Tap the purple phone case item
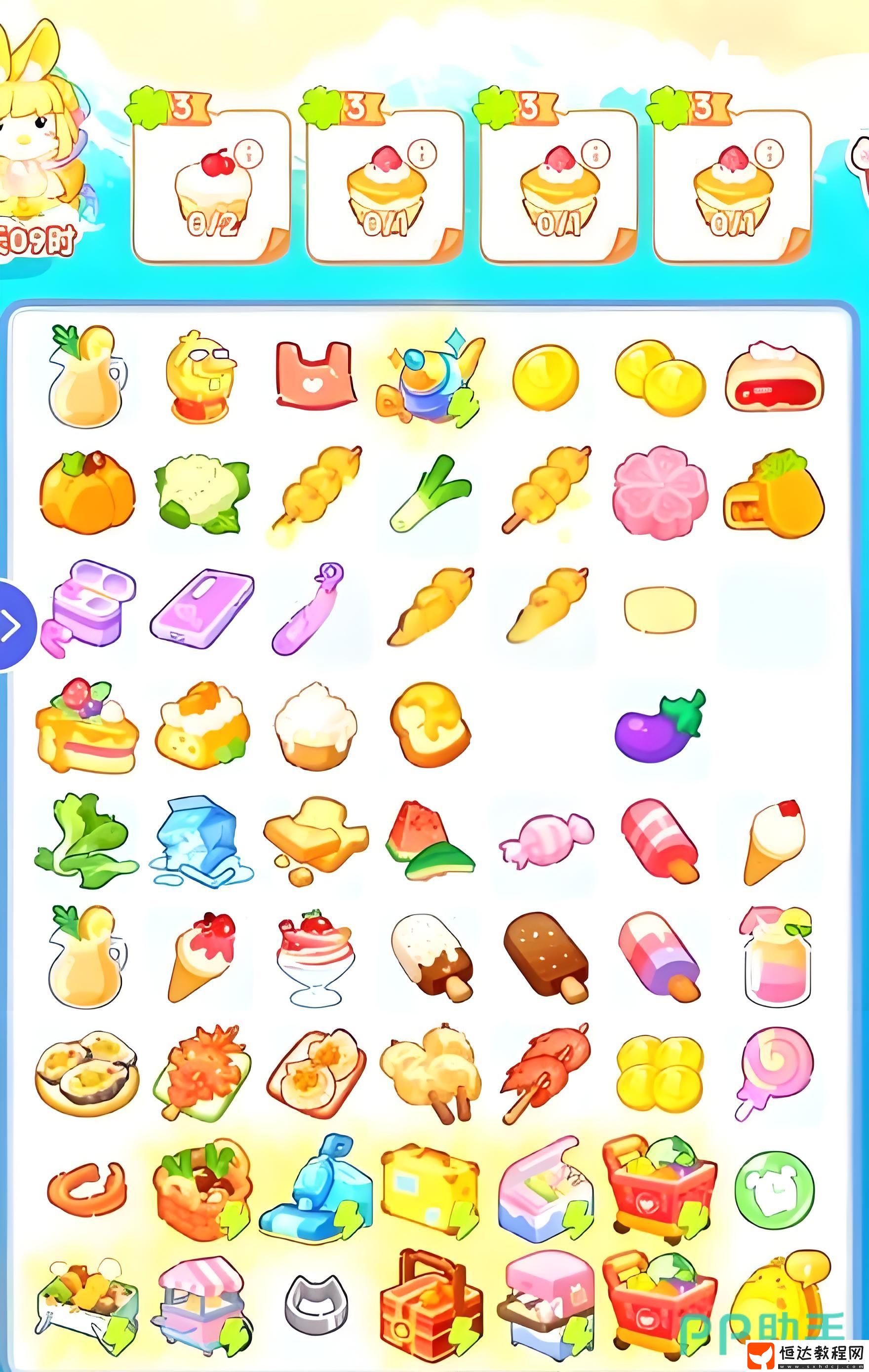 tap(202, 608)
